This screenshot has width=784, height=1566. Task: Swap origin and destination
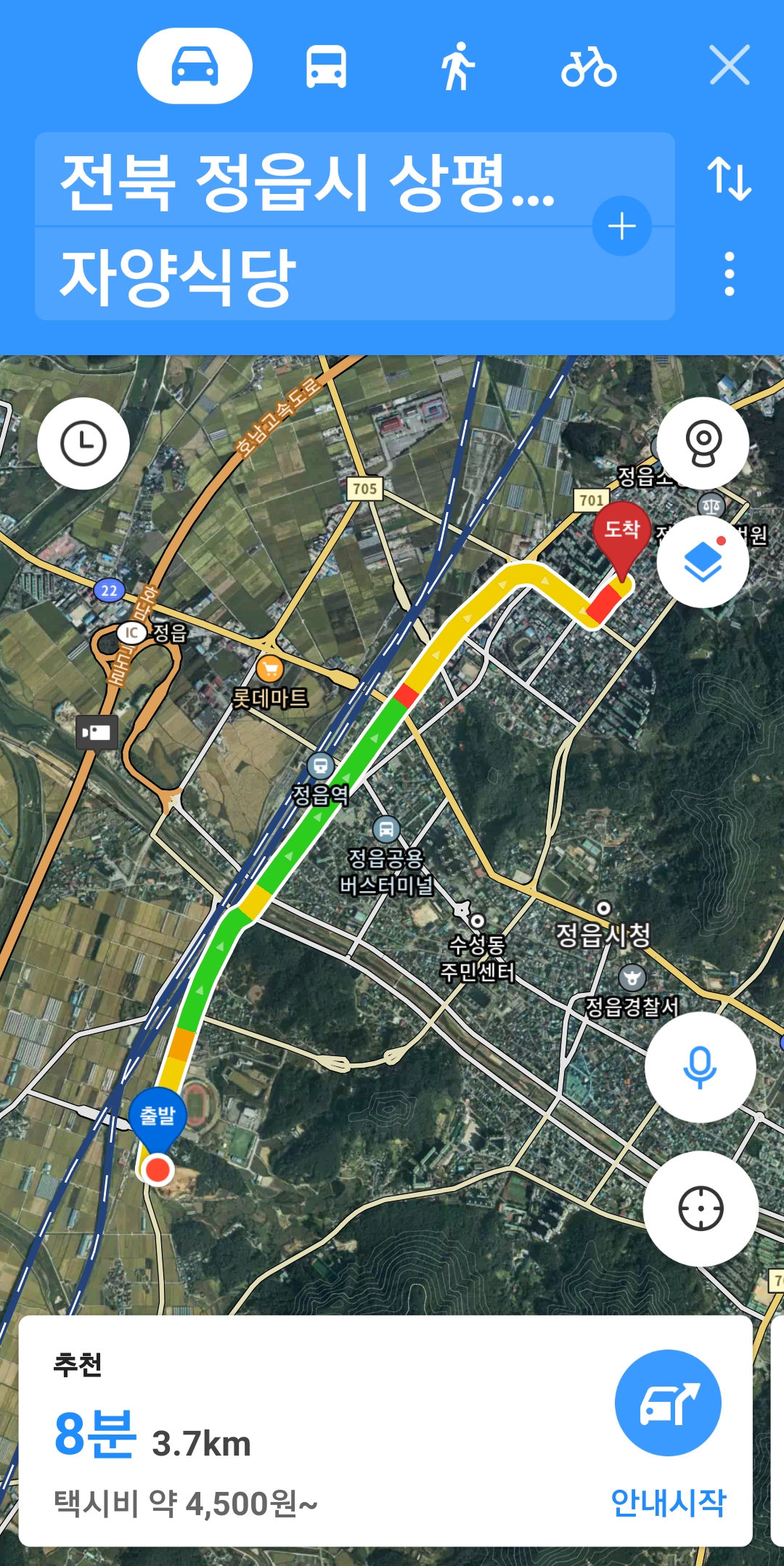(x=730, y=179)
